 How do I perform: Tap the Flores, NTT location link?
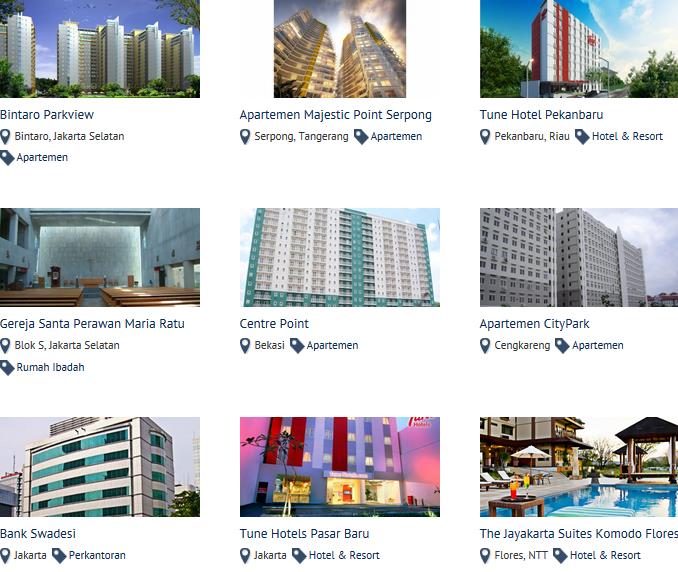click(520, 555)
